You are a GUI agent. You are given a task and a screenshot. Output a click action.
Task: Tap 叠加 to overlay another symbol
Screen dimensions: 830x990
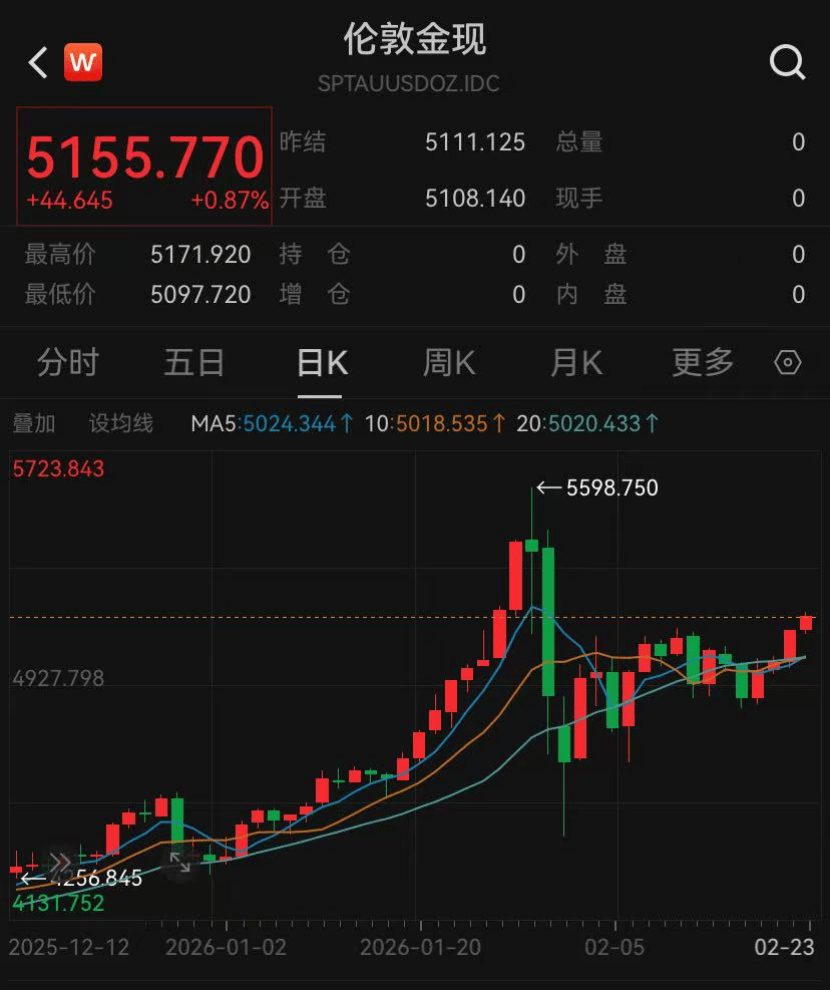(34, 423)
